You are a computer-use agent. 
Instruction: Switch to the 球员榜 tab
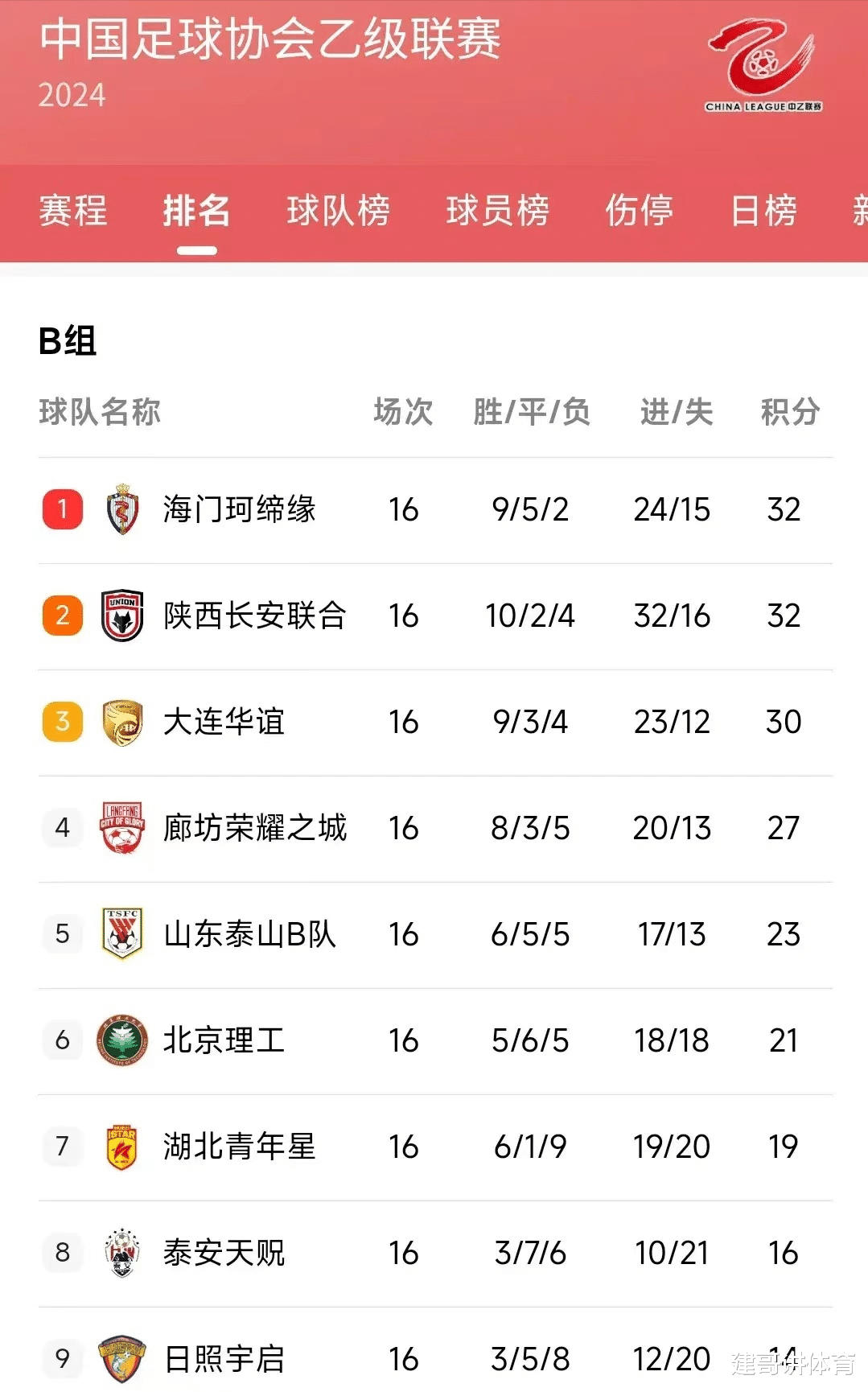pyautogui.click(x=498, y=212)
